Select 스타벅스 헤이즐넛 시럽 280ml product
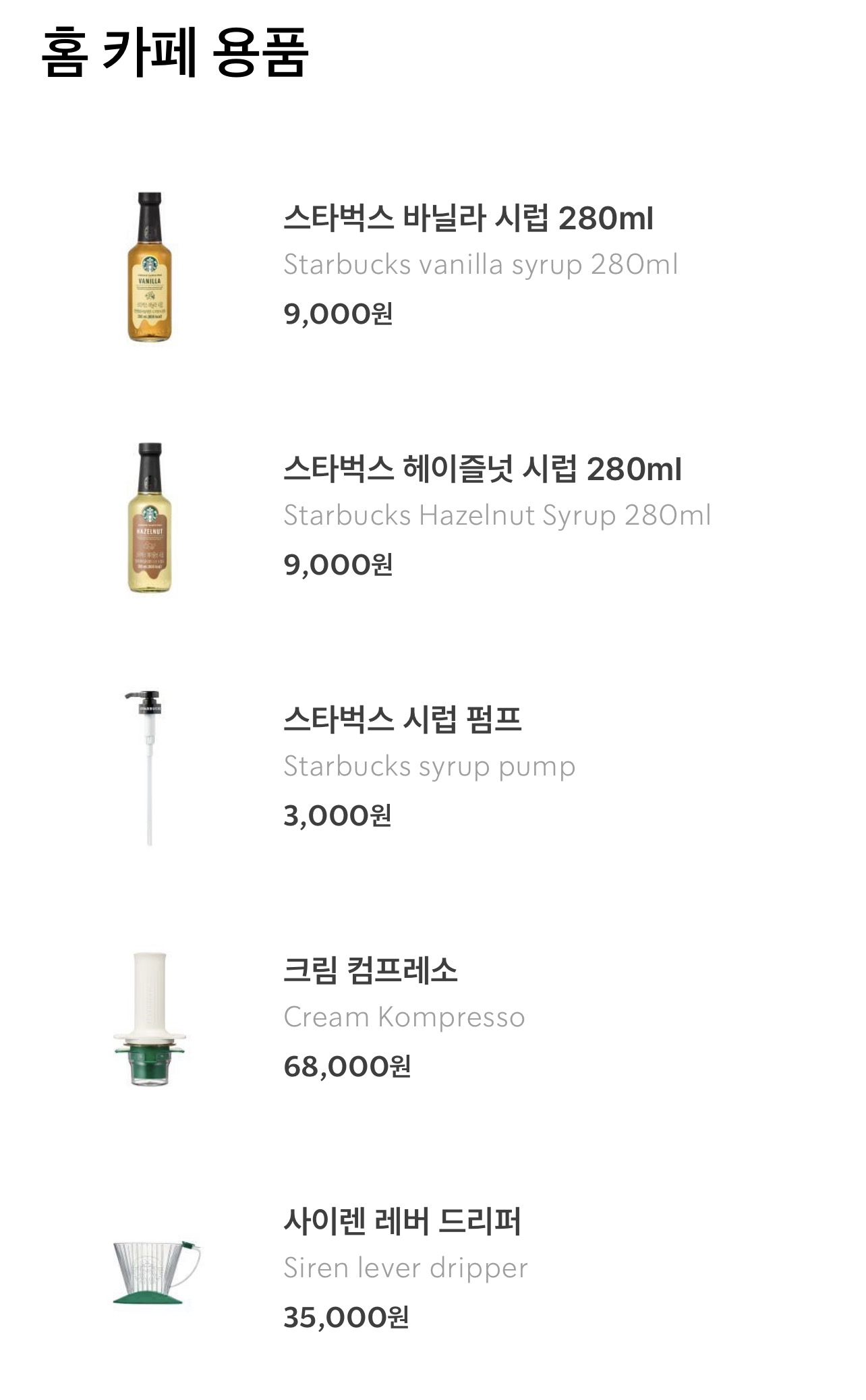The width and height of the screenshot is (866, 1400). 482,470
